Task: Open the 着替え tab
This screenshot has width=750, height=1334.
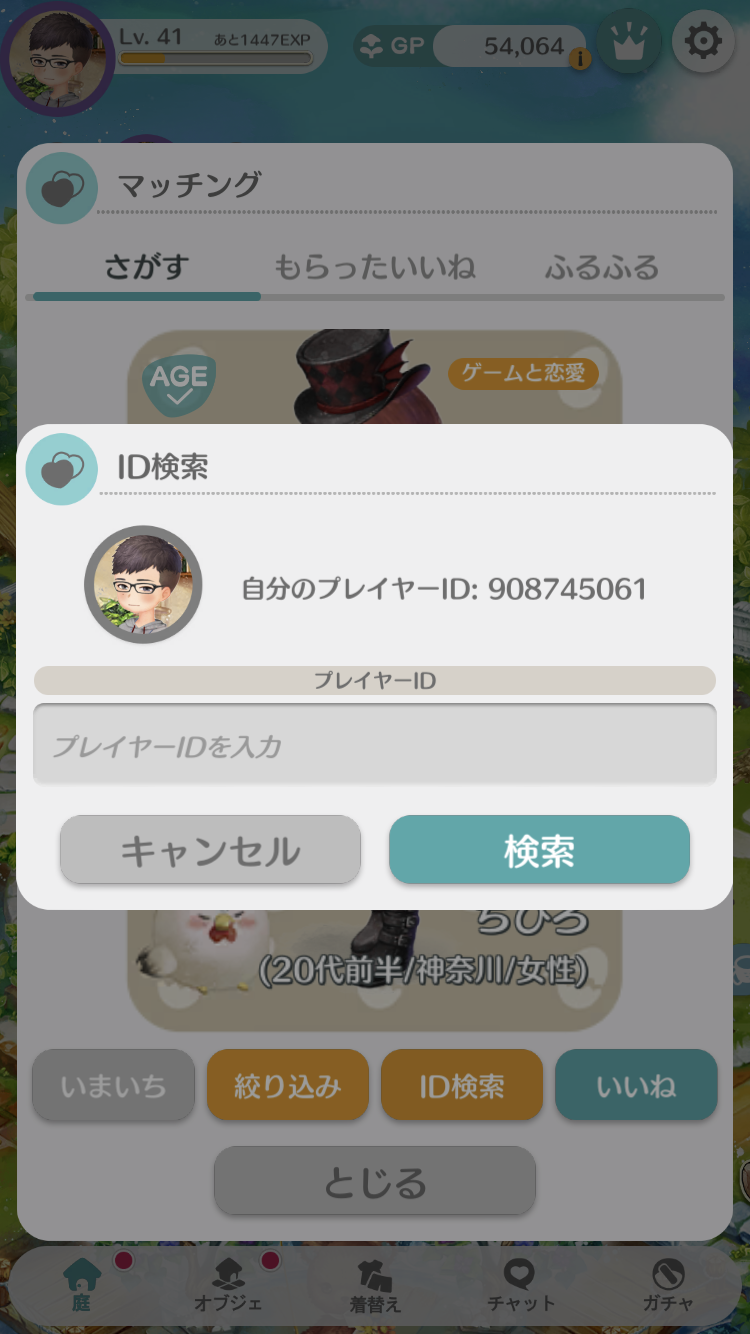Action: [x=375, y=1283]
